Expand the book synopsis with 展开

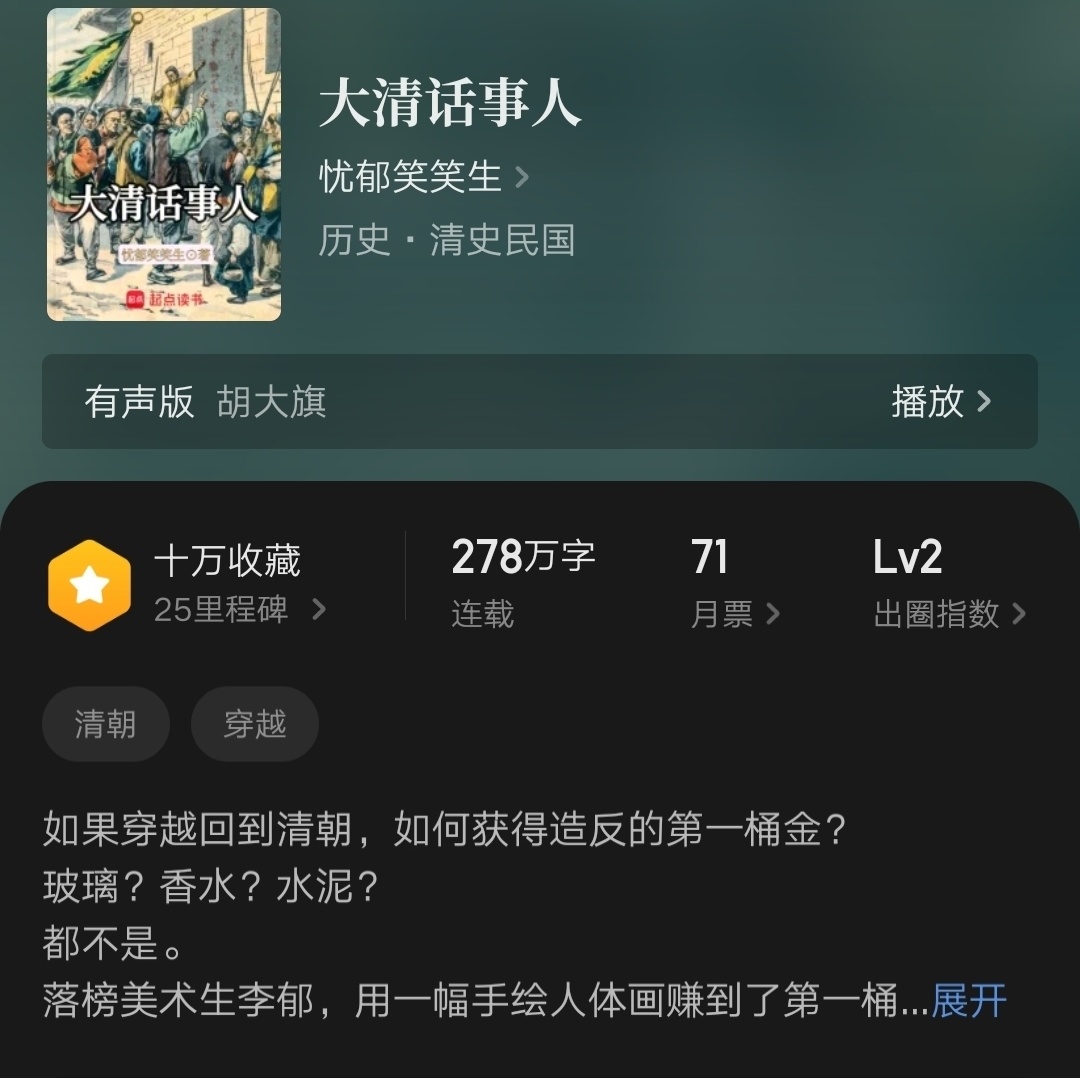(968, 1001)
